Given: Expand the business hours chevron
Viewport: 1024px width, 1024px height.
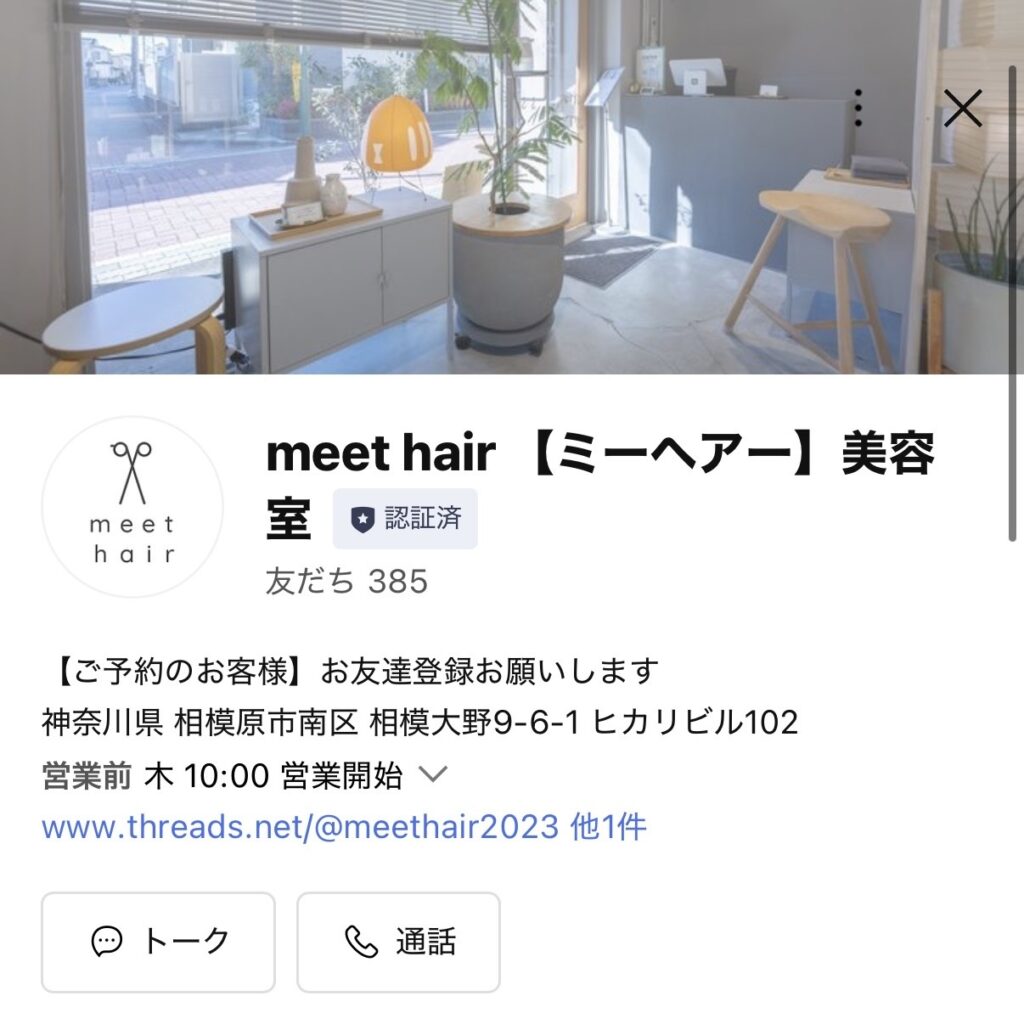Looking at the screenshot, I should pos(431,774).
